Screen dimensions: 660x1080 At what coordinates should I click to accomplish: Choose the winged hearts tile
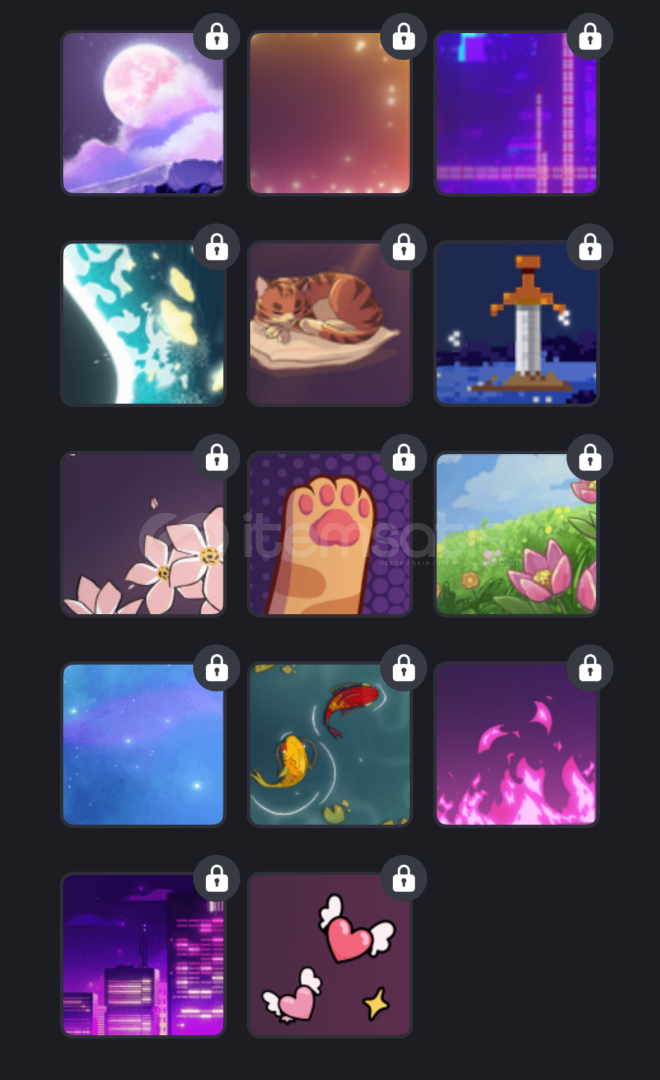click(x=330, y=956)
